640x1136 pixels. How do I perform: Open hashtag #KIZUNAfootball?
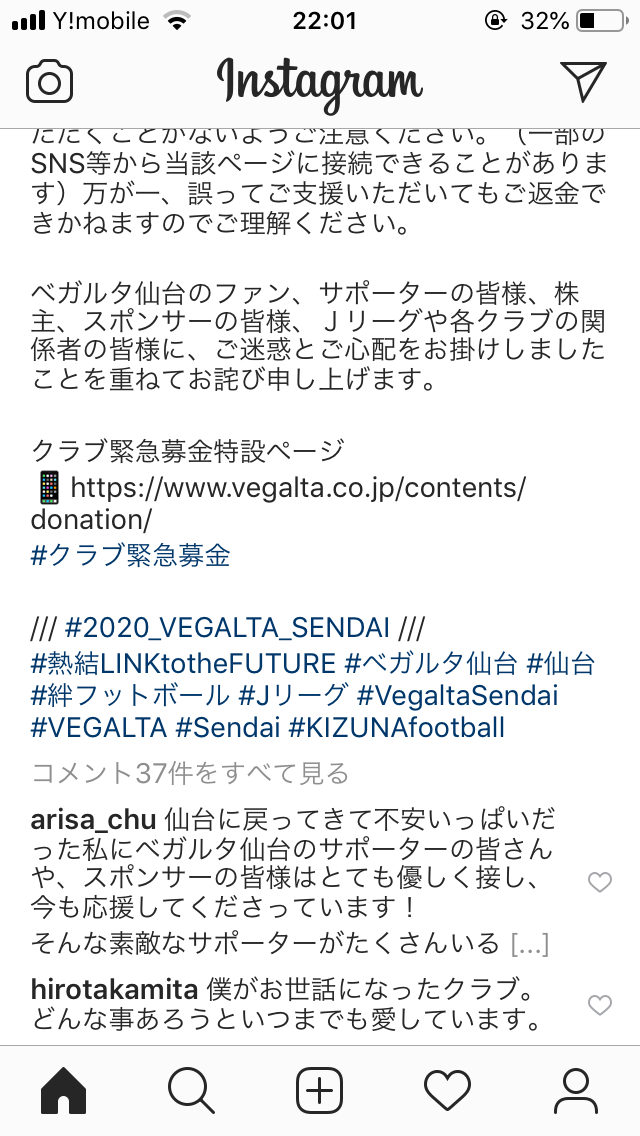[x=397, y=727]
